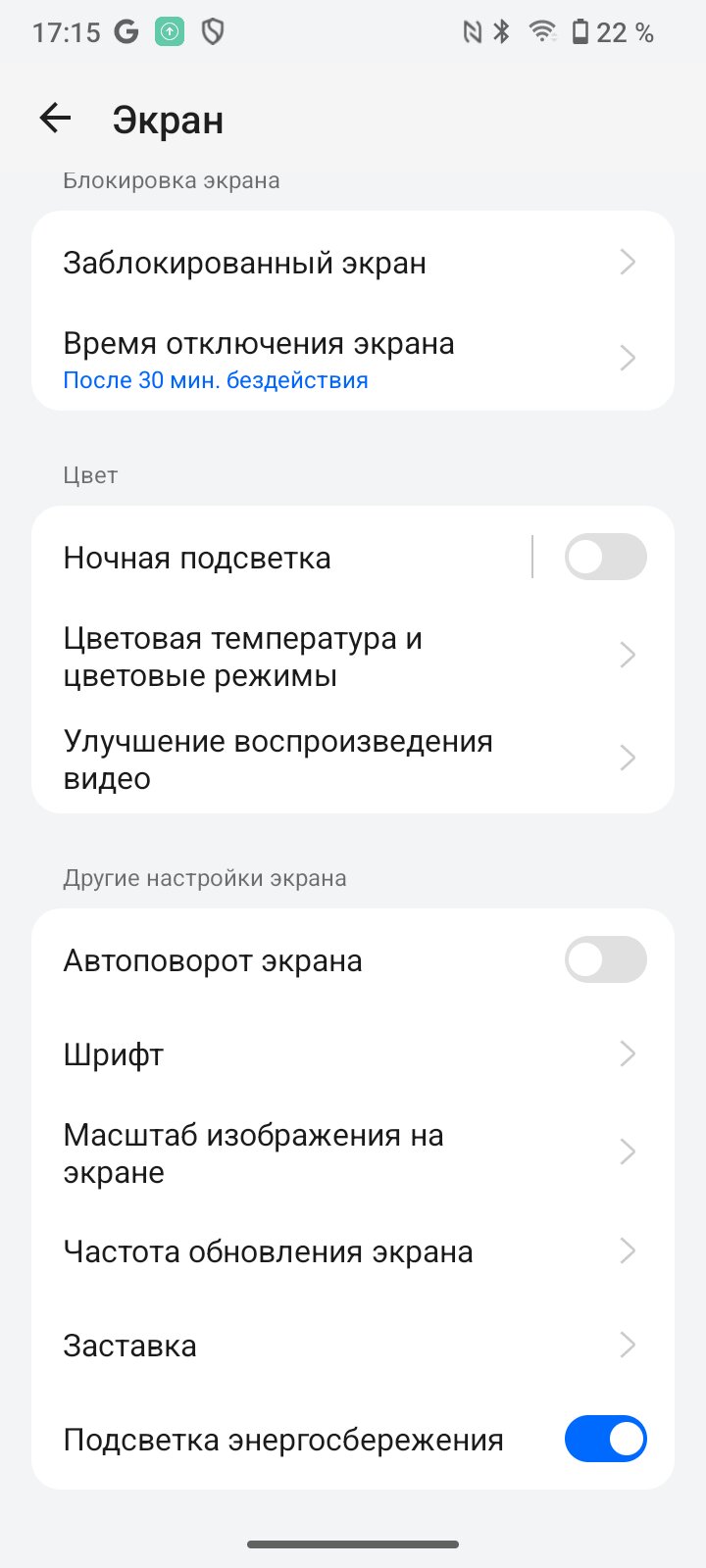Open Время отключения экрана

353,360
